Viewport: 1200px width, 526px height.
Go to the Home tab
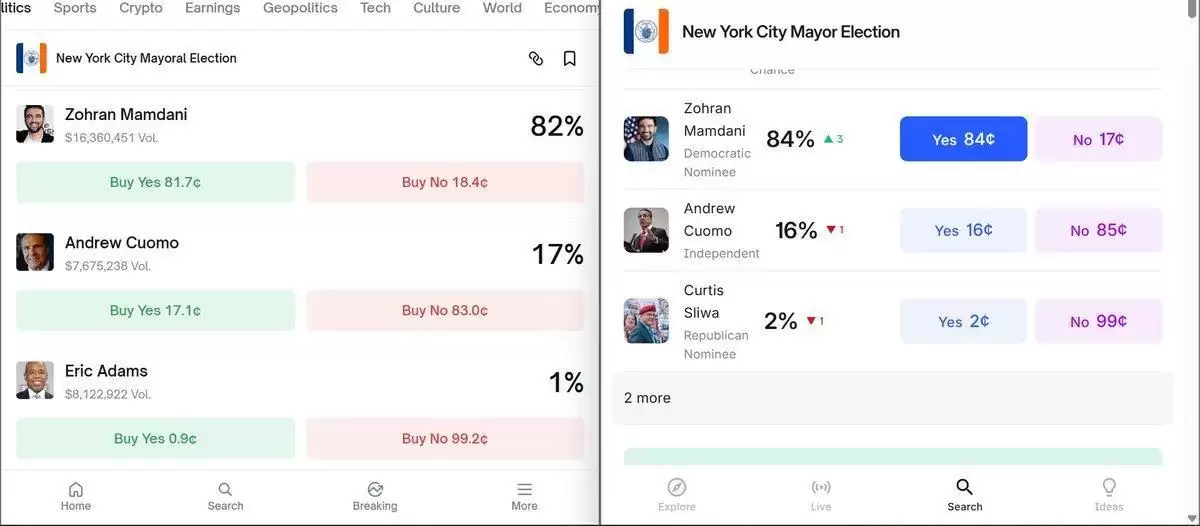pyautogui.click(x=76, y=496)
